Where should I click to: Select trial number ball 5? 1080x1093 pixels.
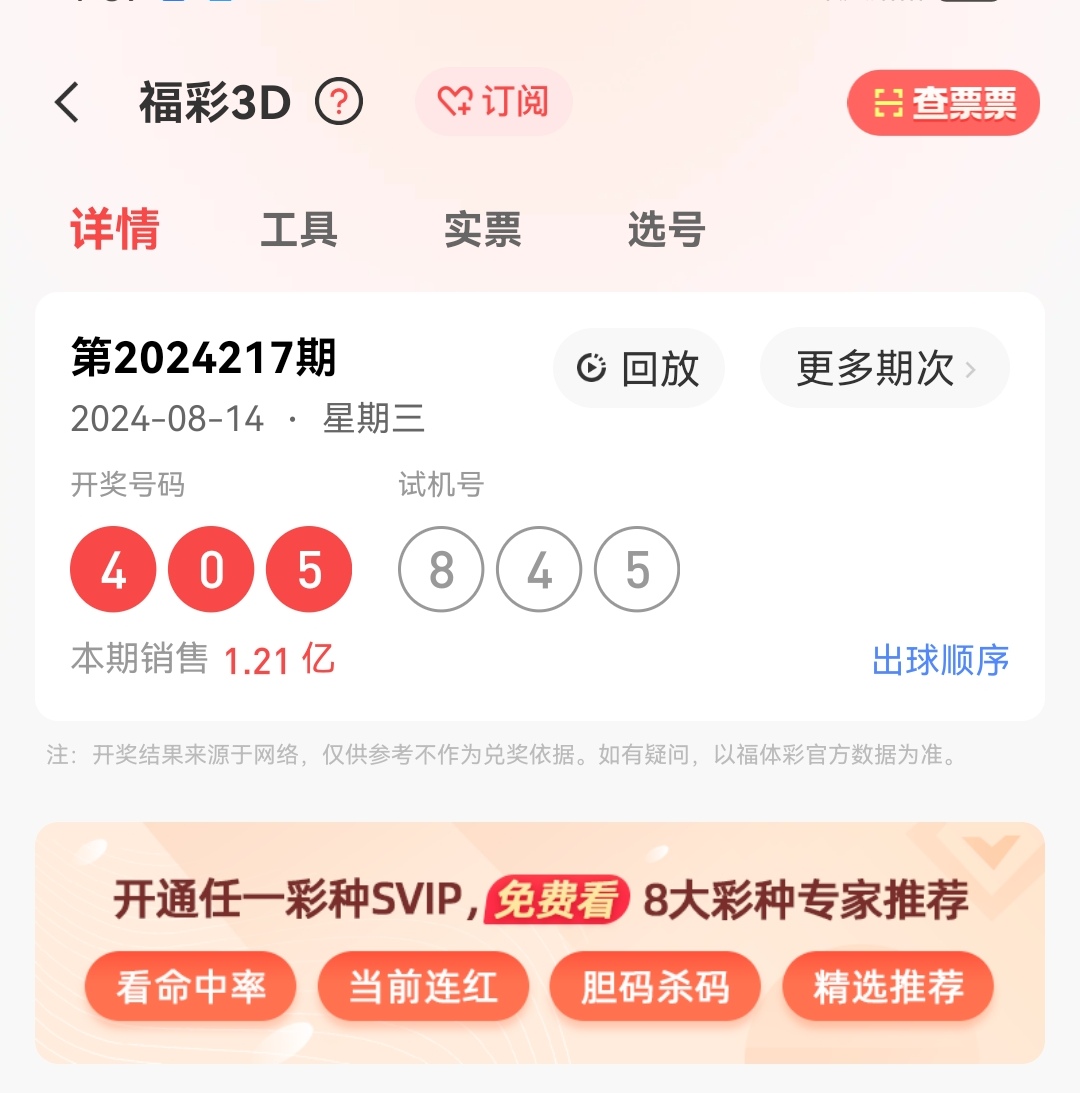(x=637, y=569)
